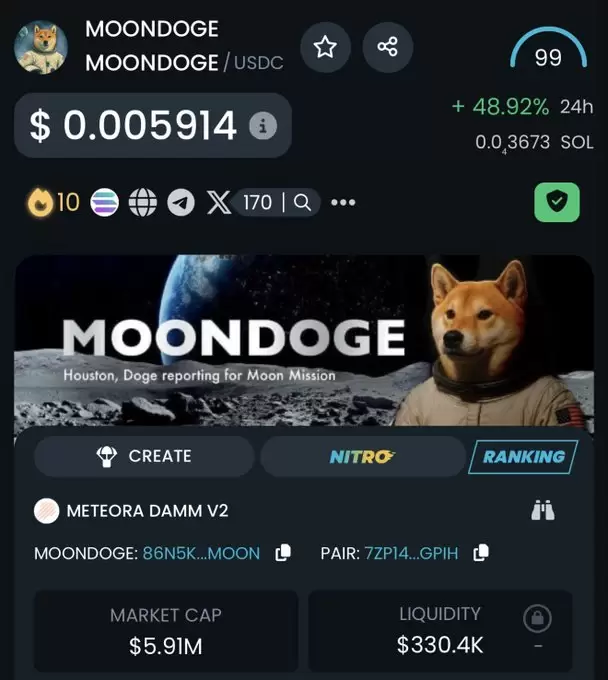This screenshot has height=680, width=608.
Task: Open the RANKING button
Action: point(523,456)
